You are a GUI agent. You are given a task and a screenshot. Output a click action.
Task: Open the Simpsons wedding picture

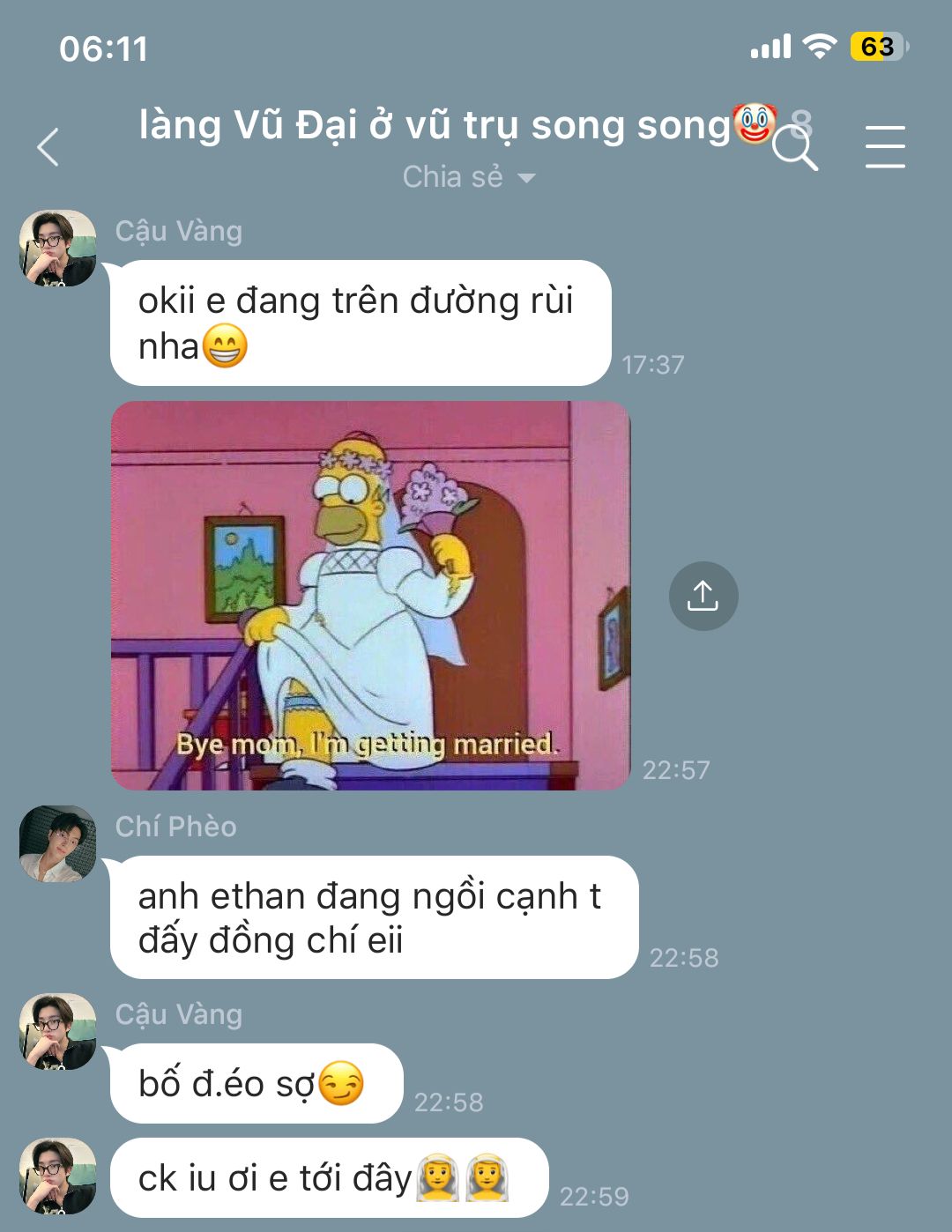(x=370, y=596)
